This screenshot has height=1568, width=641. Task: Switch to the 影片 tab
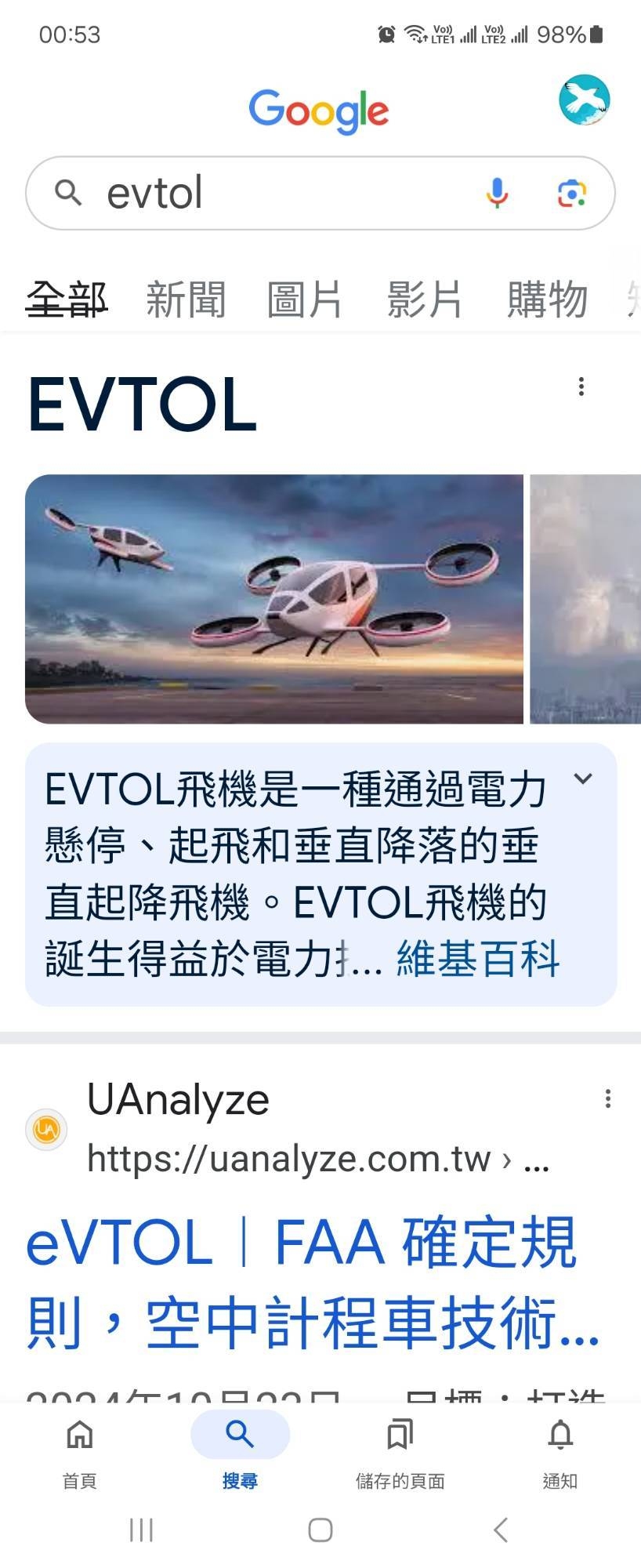(425, 299)
